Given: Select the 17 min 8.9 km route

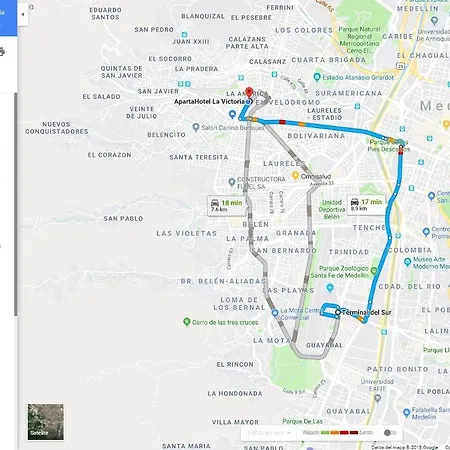Looking at the screenshot, I should 366,205.
